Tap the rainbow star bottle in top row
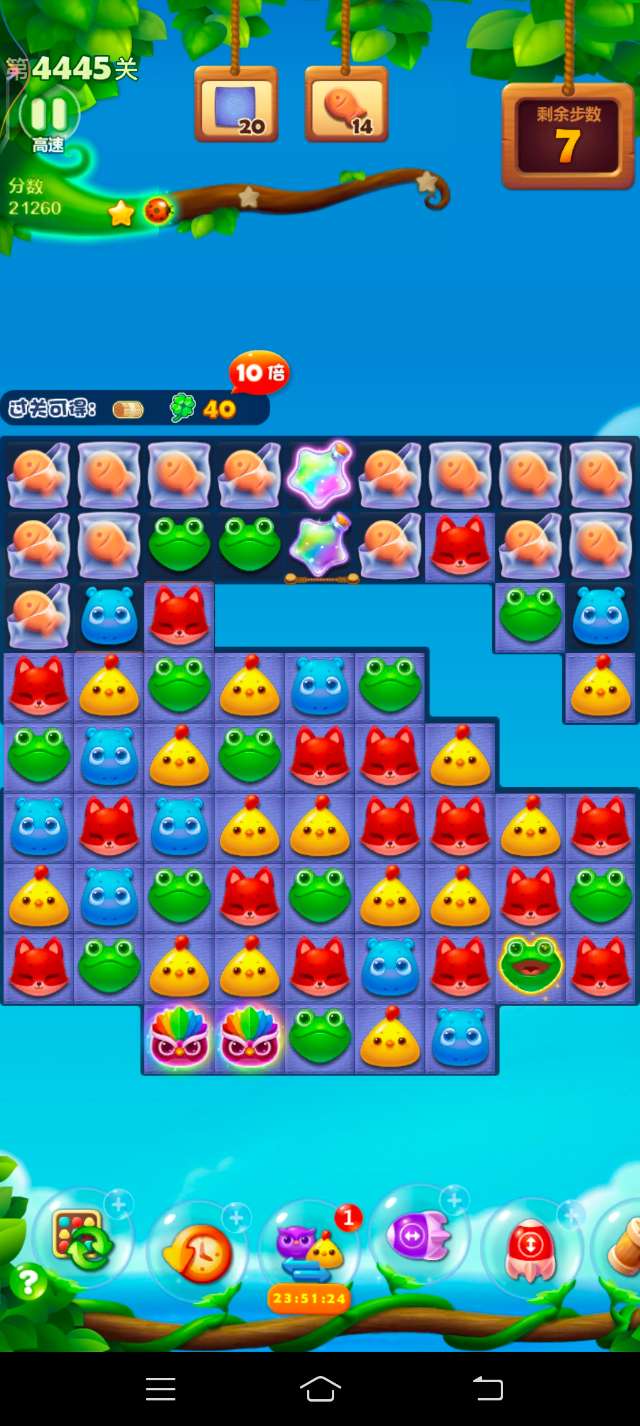Screen dimensions: 640x1426 pos(320,472)
